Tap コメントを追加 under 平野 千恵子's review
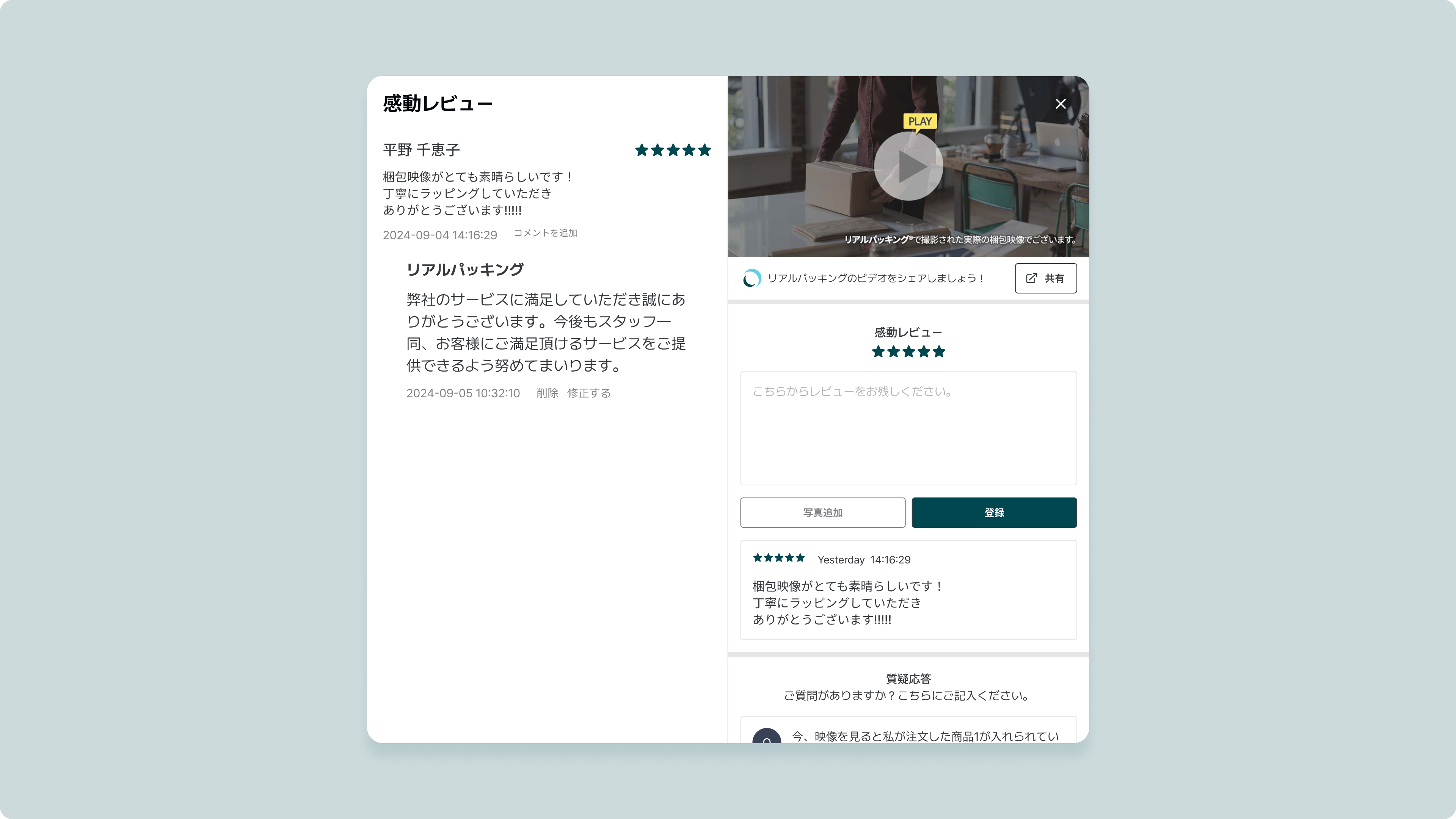Screen dimensions: 1456x819 (545, 233)
